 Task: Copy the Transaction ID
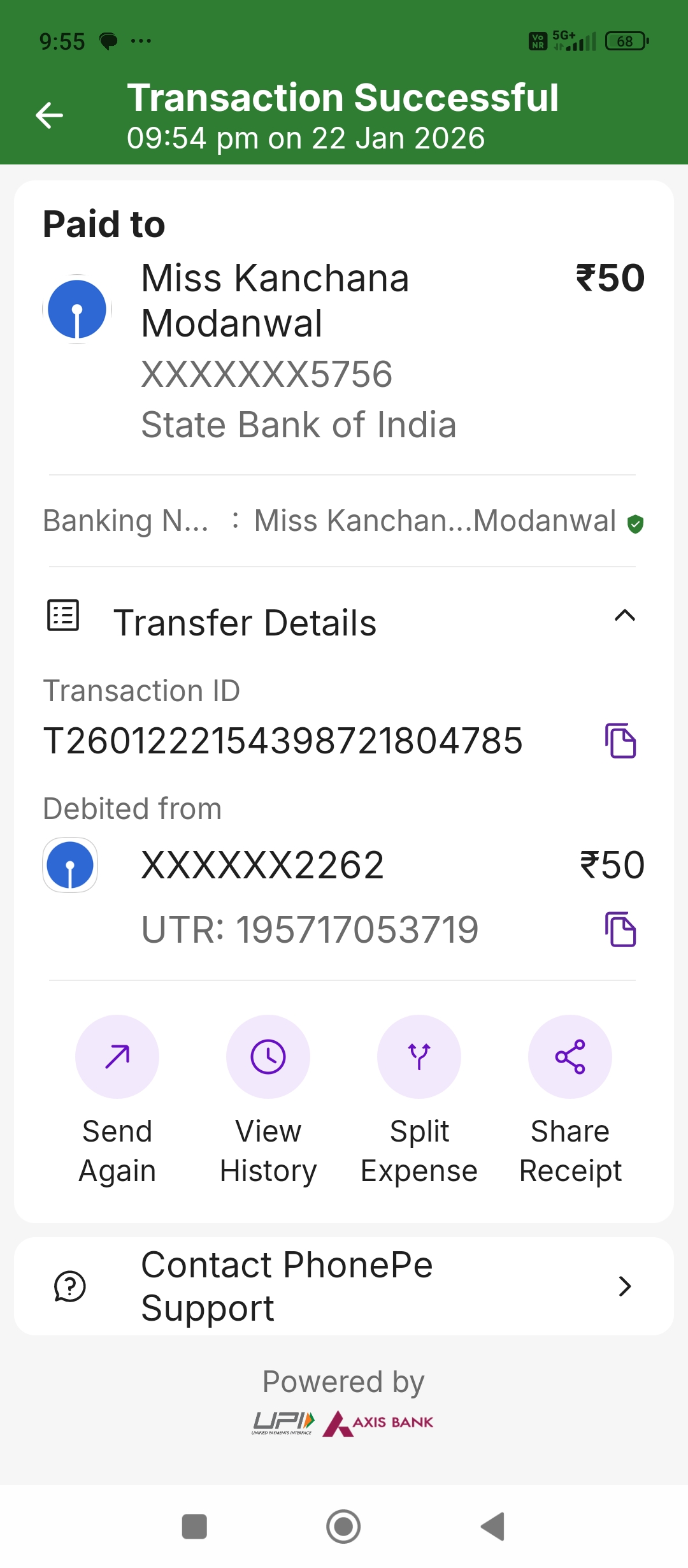[620, 741]
